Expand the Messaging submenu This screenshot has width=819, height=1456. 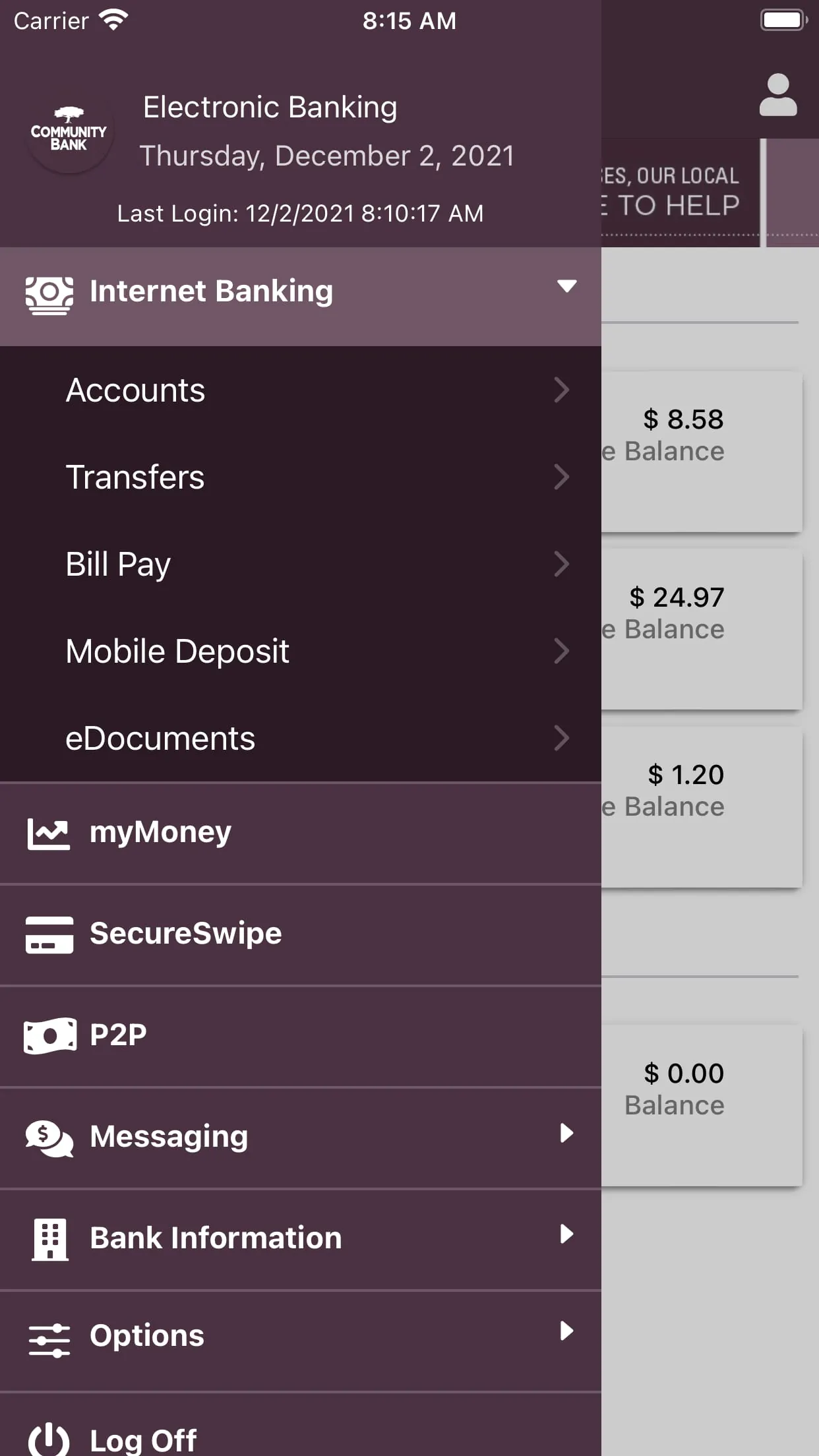coord(566,1134)
